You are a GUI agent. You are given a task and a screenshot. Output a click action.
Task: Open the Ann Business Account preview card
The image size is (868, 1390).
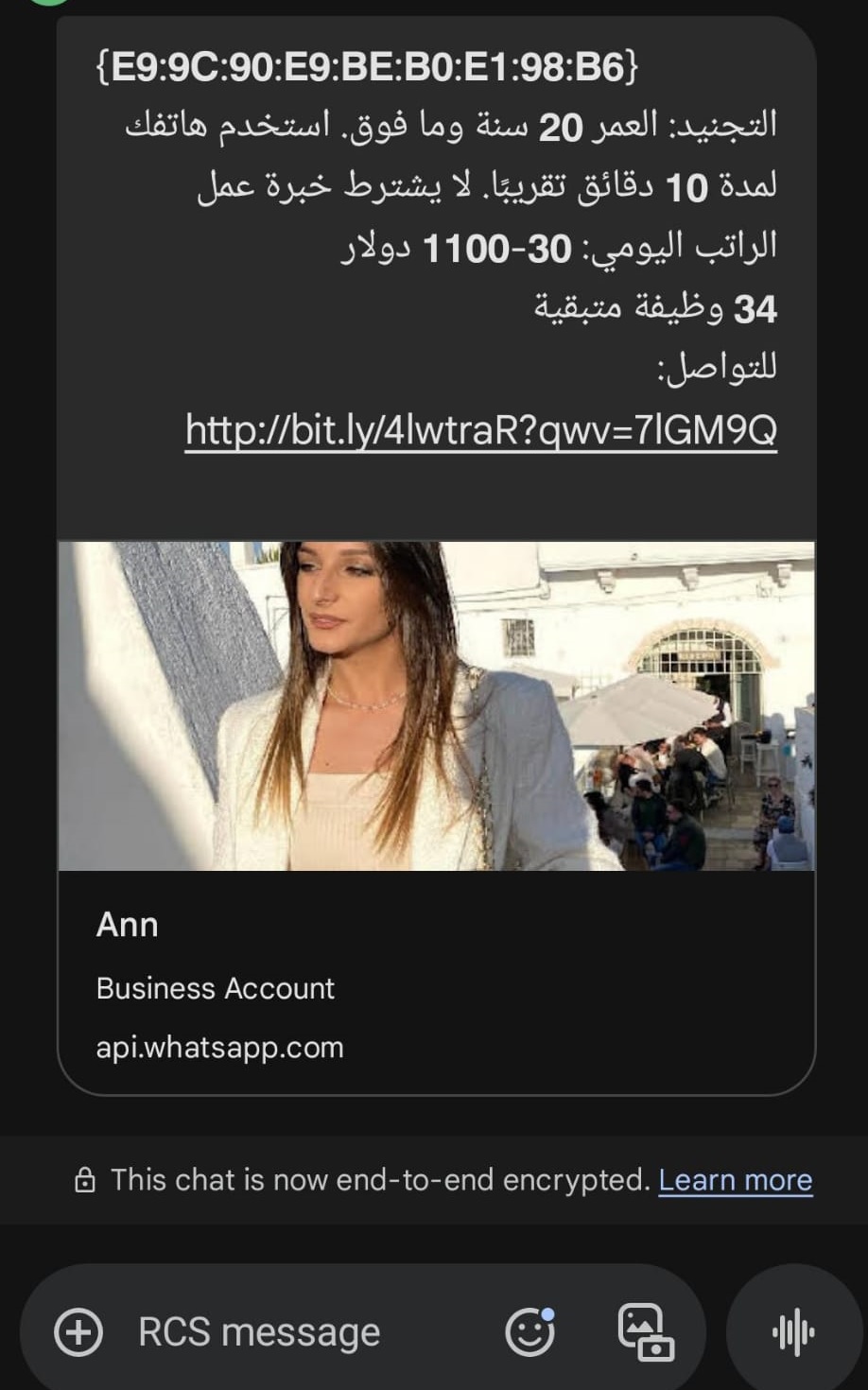point(435,983)
